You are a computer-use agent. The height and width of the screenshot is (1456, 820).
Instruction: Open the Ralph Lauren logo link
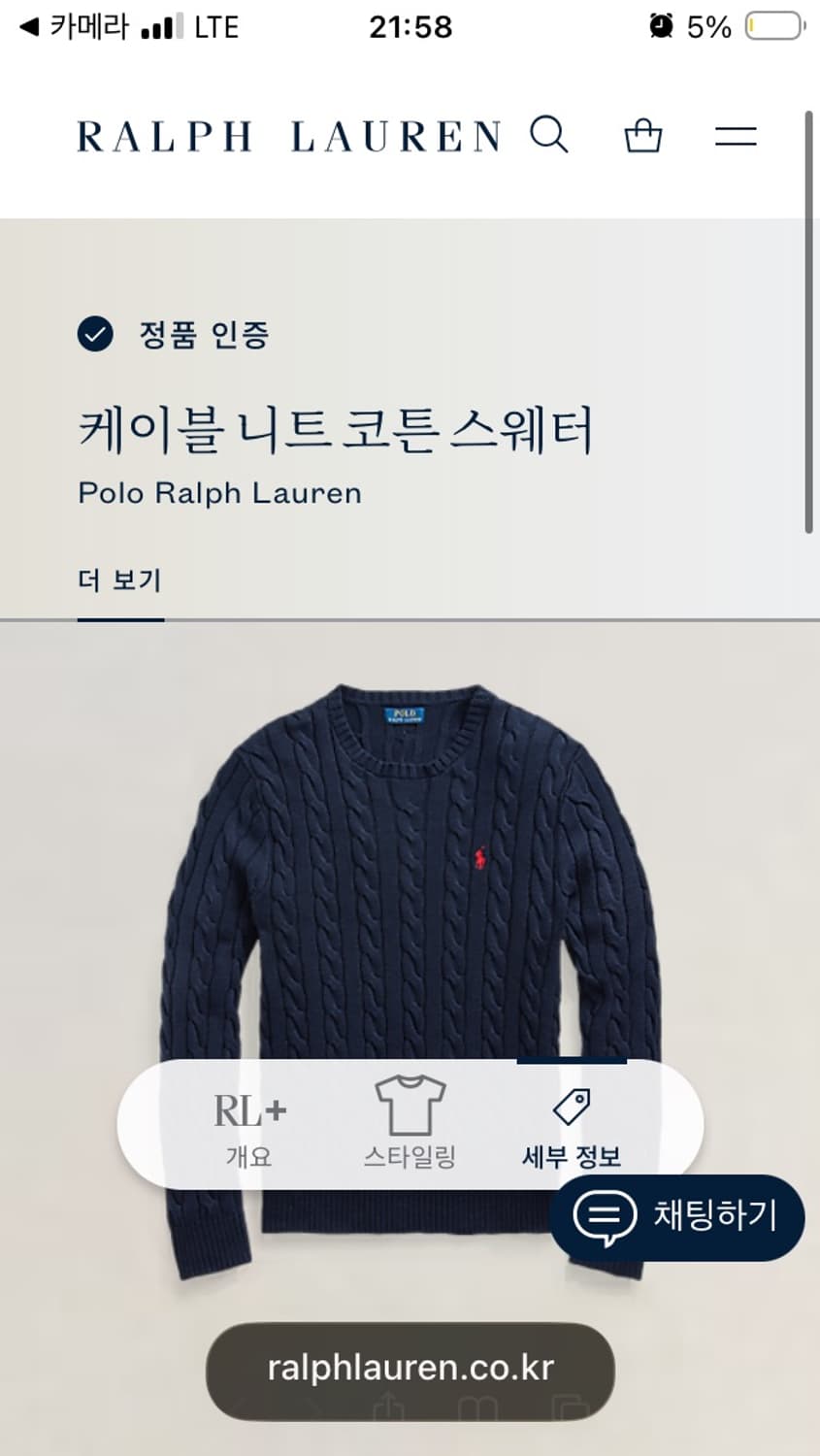288,138
